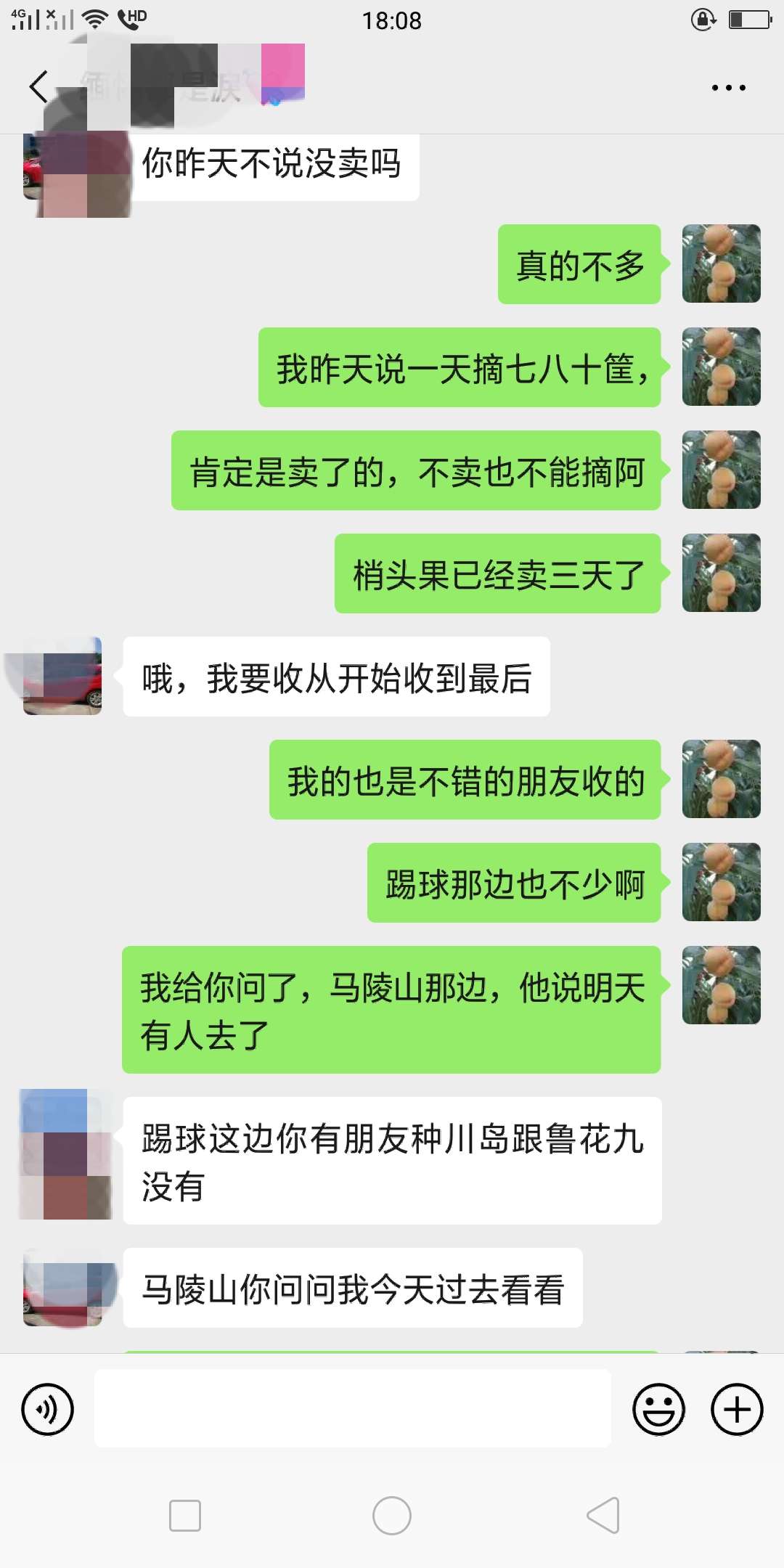
Task: Focus the message text field
Action: (x=353, y=1408)
